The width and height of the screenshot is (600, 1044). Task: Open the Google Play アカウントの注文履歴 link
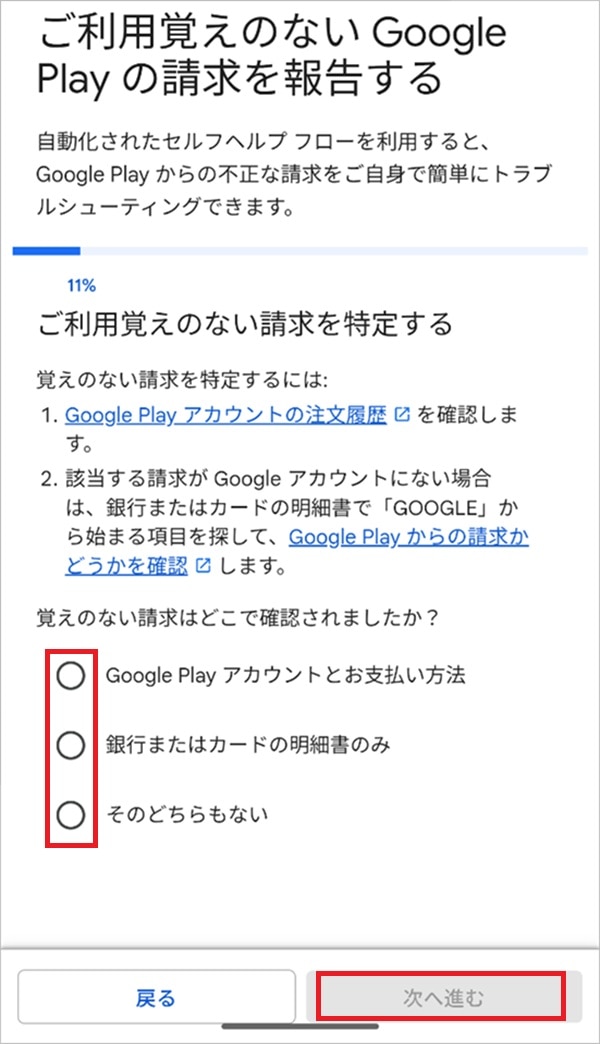(226, 415)
